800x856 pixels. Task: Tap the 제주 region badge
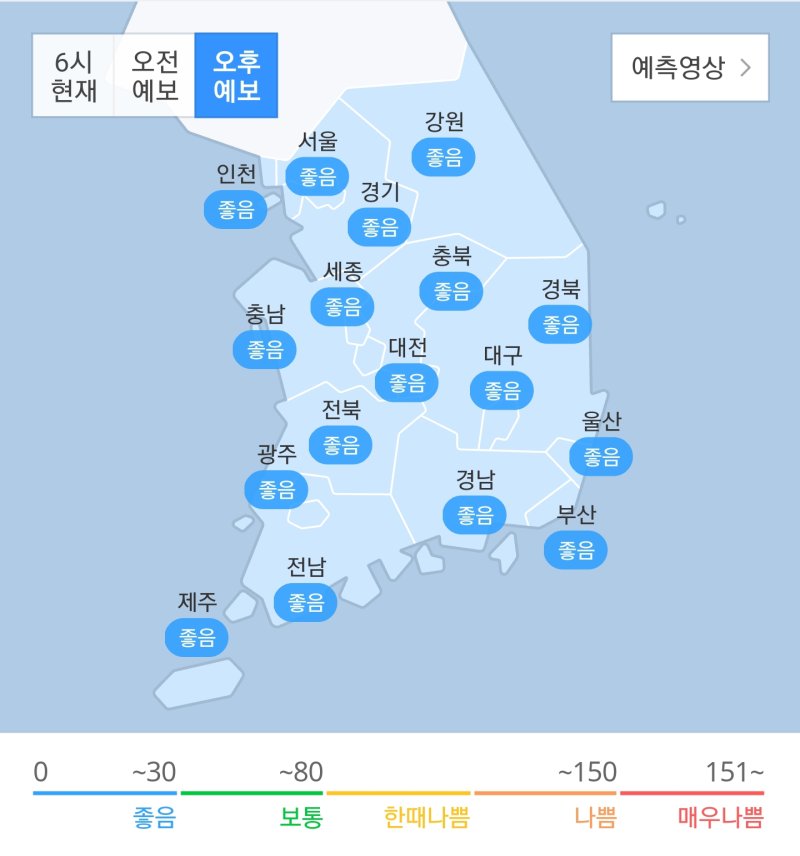(197, 636)
